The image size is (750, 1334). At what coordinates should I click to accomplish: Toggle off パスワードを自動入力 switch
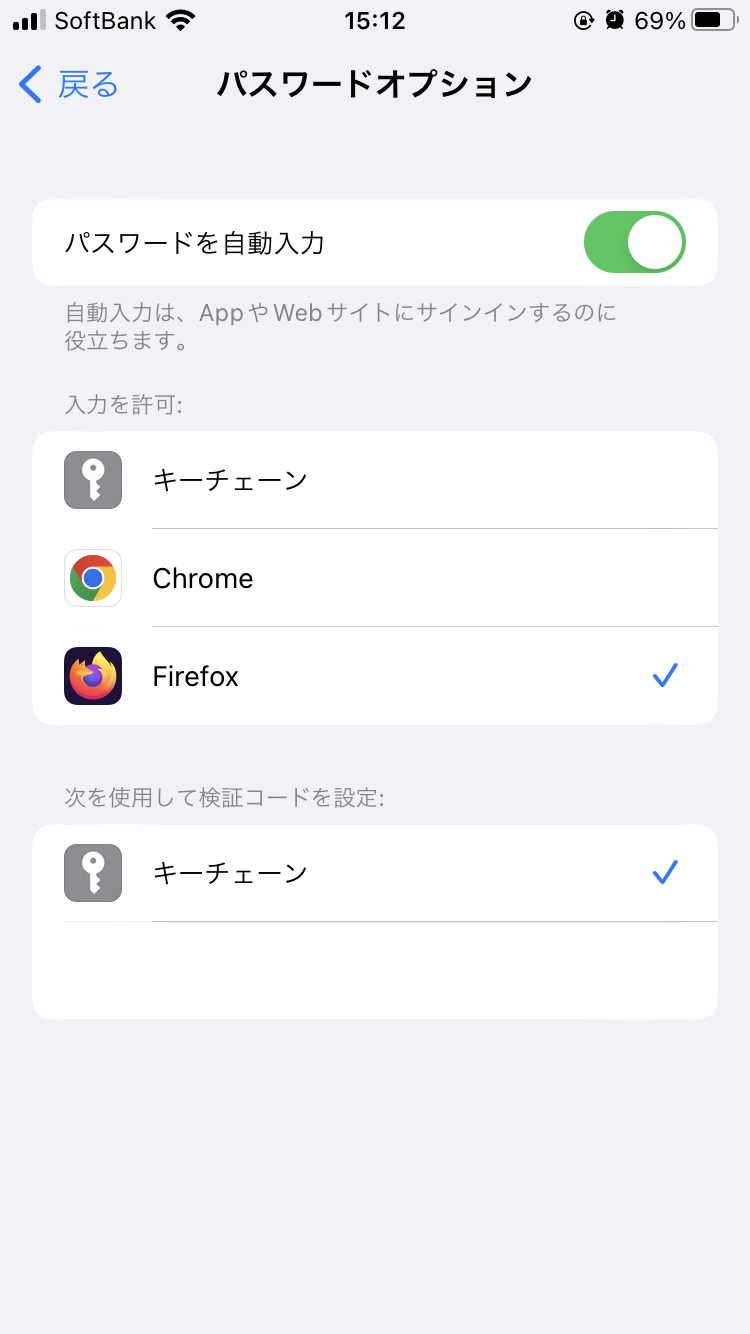click(634, 243)
